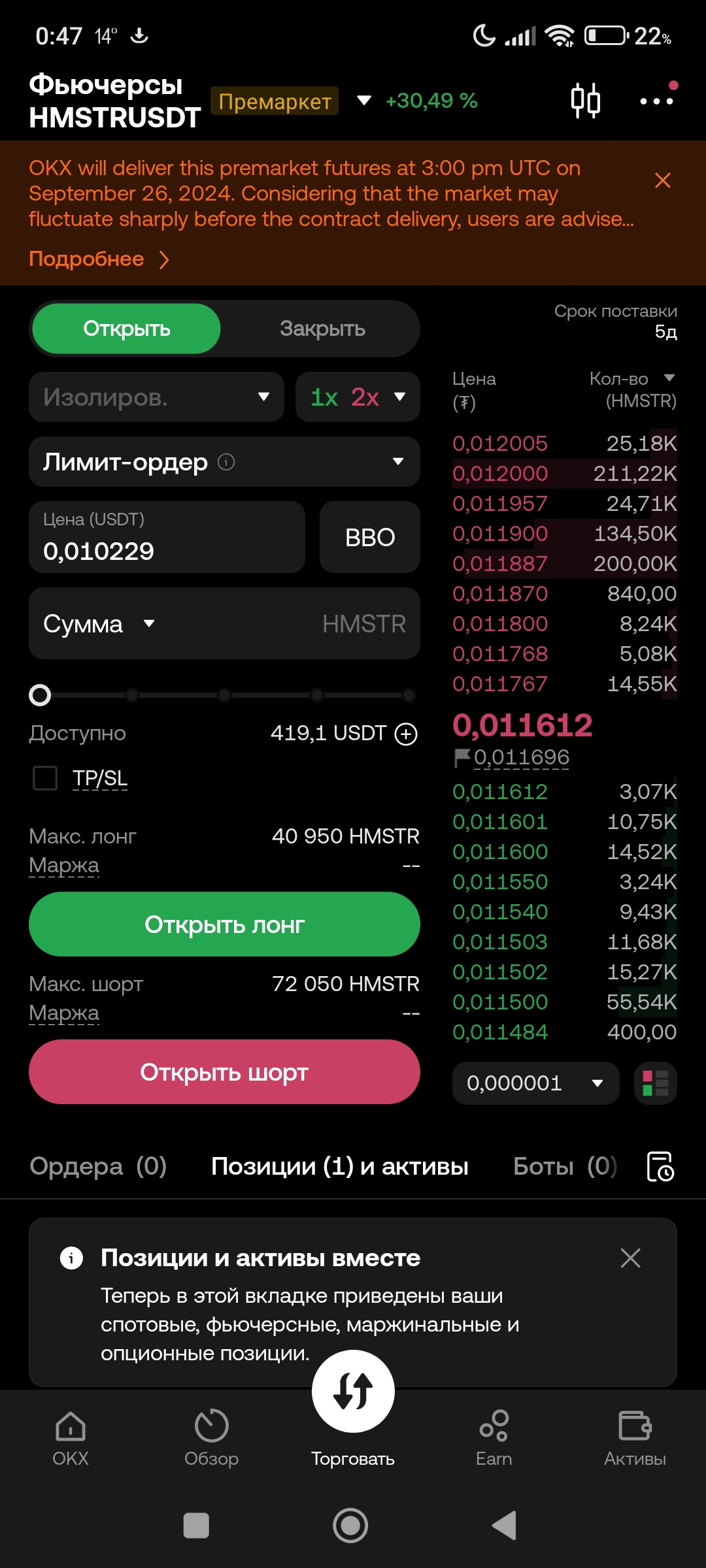Screen dimensions: 706x1568
Task: Edit the Цена (USDT) price field
Action: (167, 537)
